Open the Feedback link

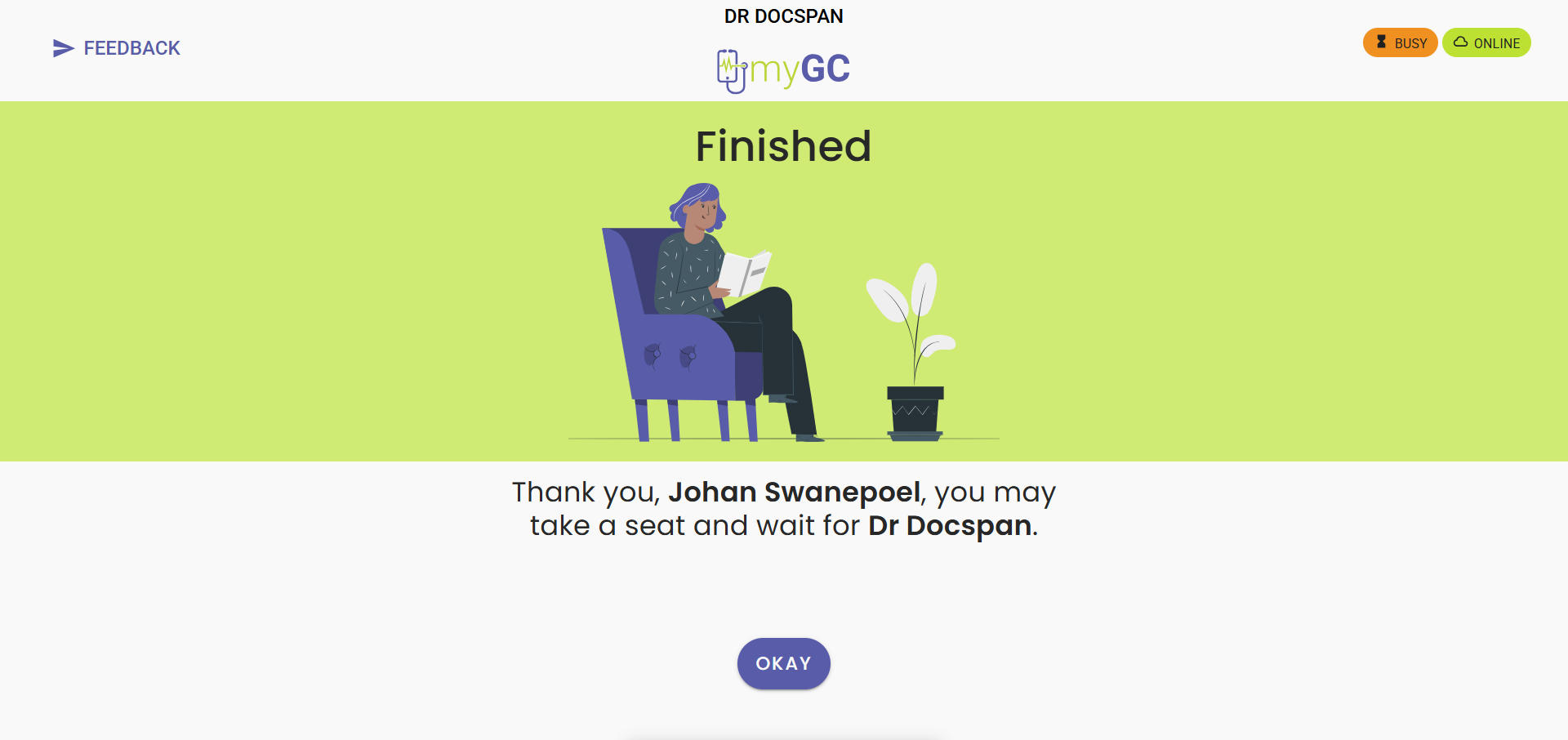[117, 48]
